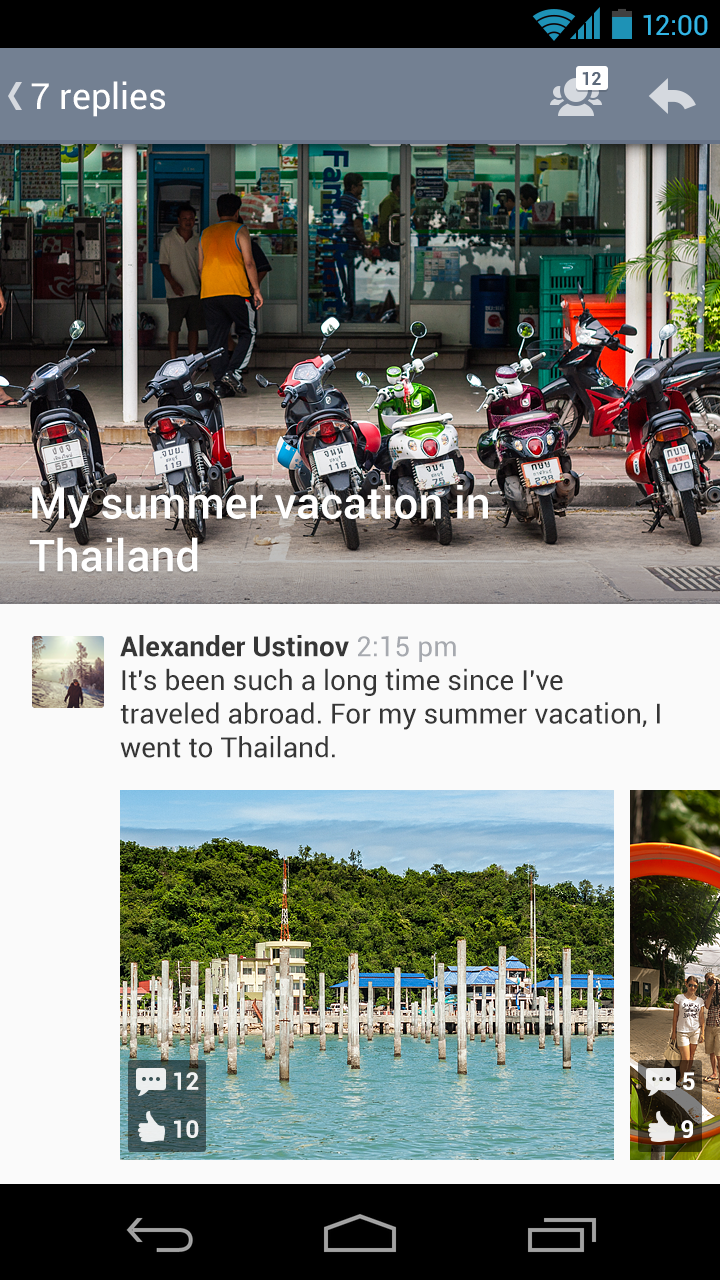The height and width of the screenshot is (1280, 720).
Task: Open Alexander Ustinov's profile picture
Action: point(68,672)
